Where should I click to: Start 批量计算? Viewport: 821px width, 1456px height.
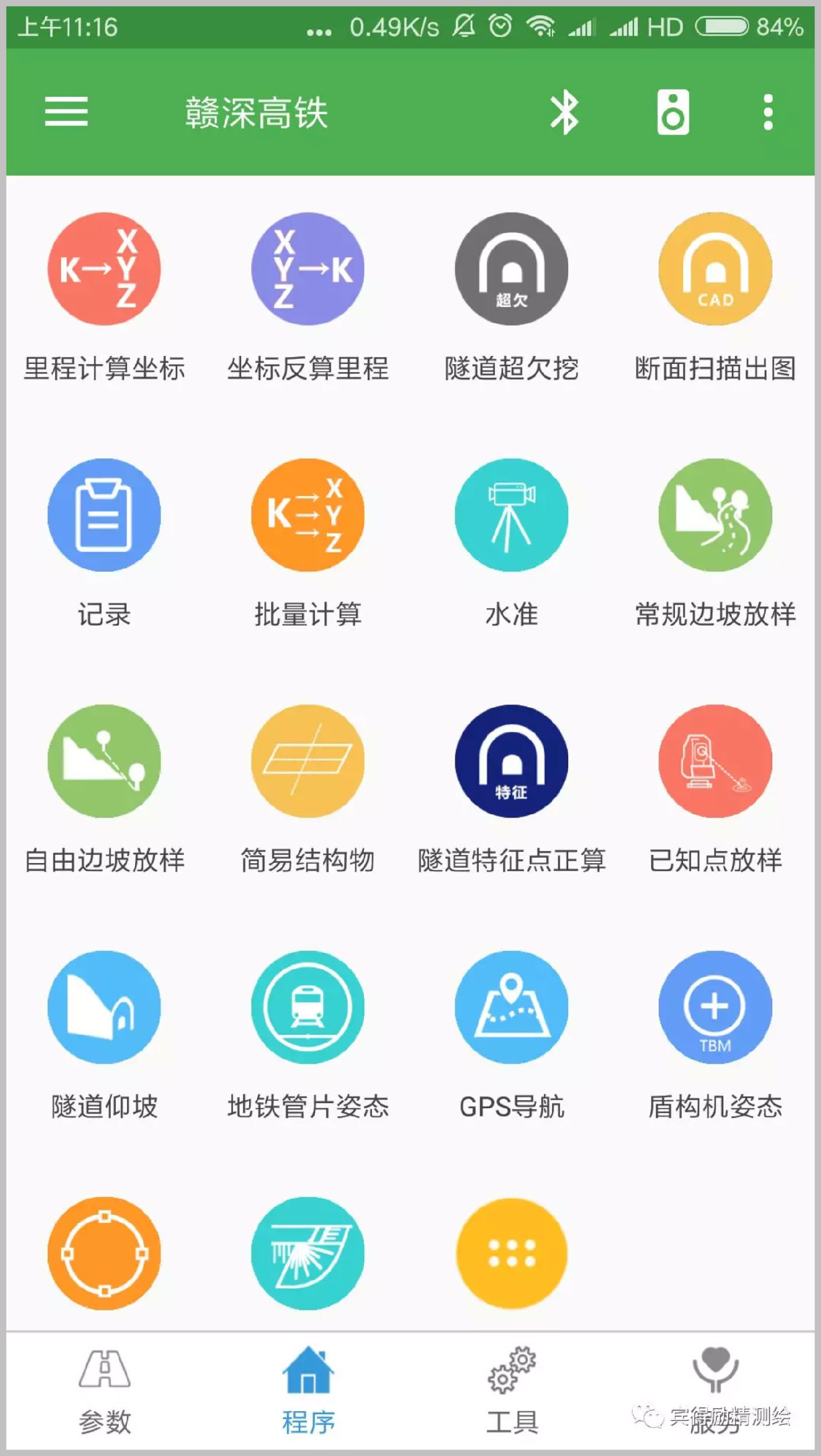(307, 515)
